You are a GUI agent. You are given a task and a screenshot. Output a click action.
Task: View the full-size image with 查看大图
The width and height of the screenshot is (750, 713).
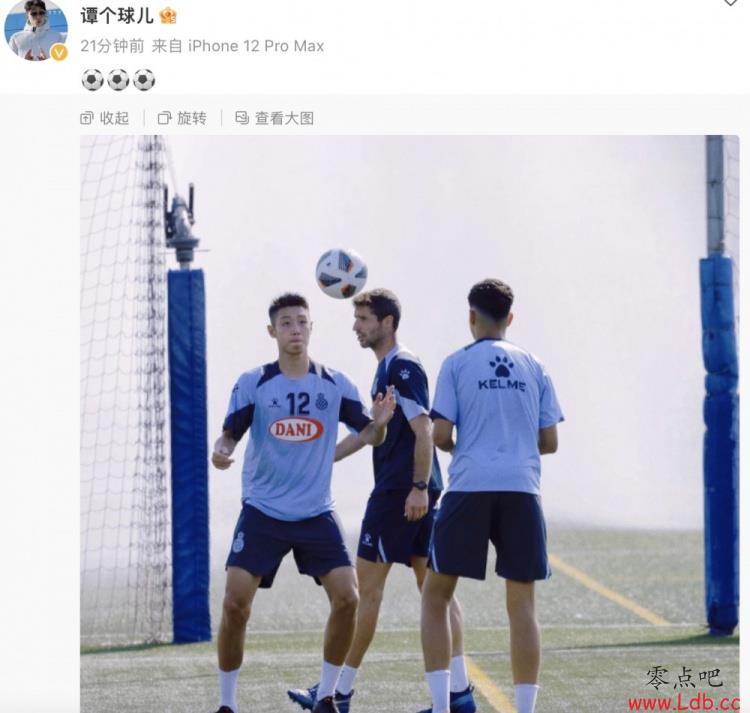[275, 118]
